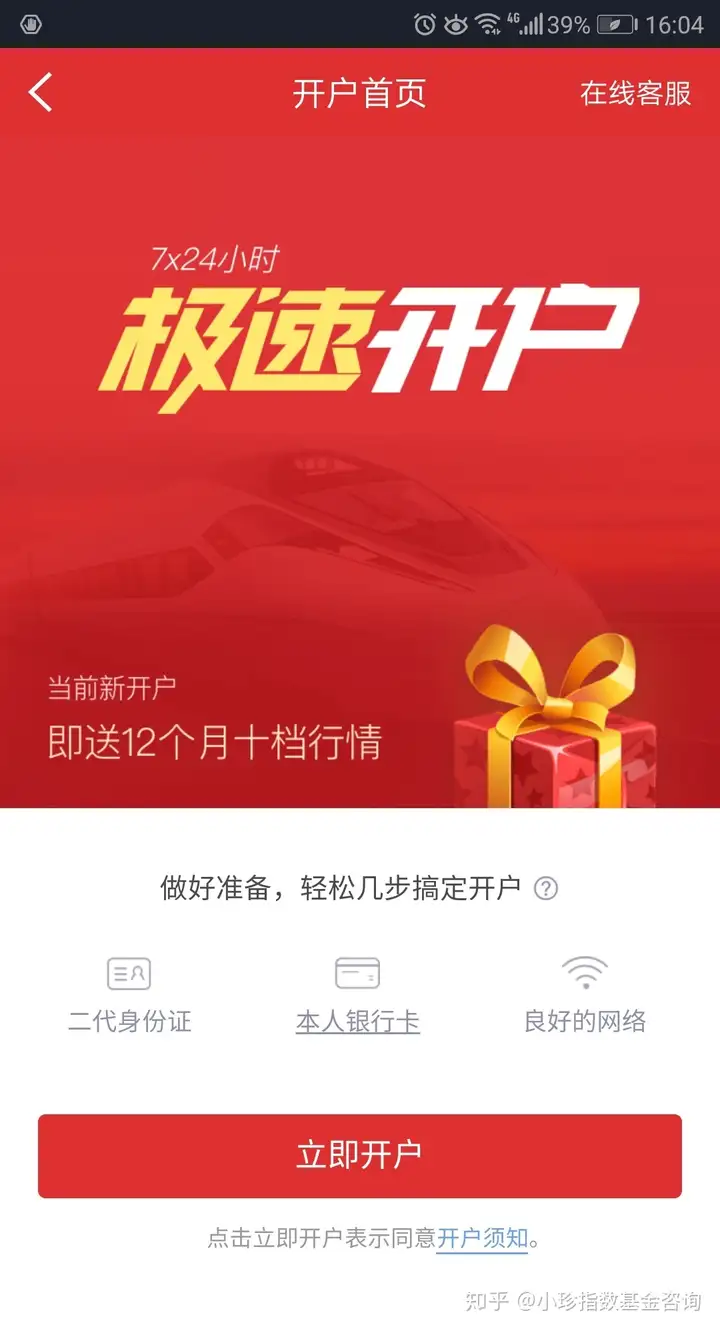Go back using the top-left arrow
This screenshot has height=1331, width=720.
coord(40,93)
